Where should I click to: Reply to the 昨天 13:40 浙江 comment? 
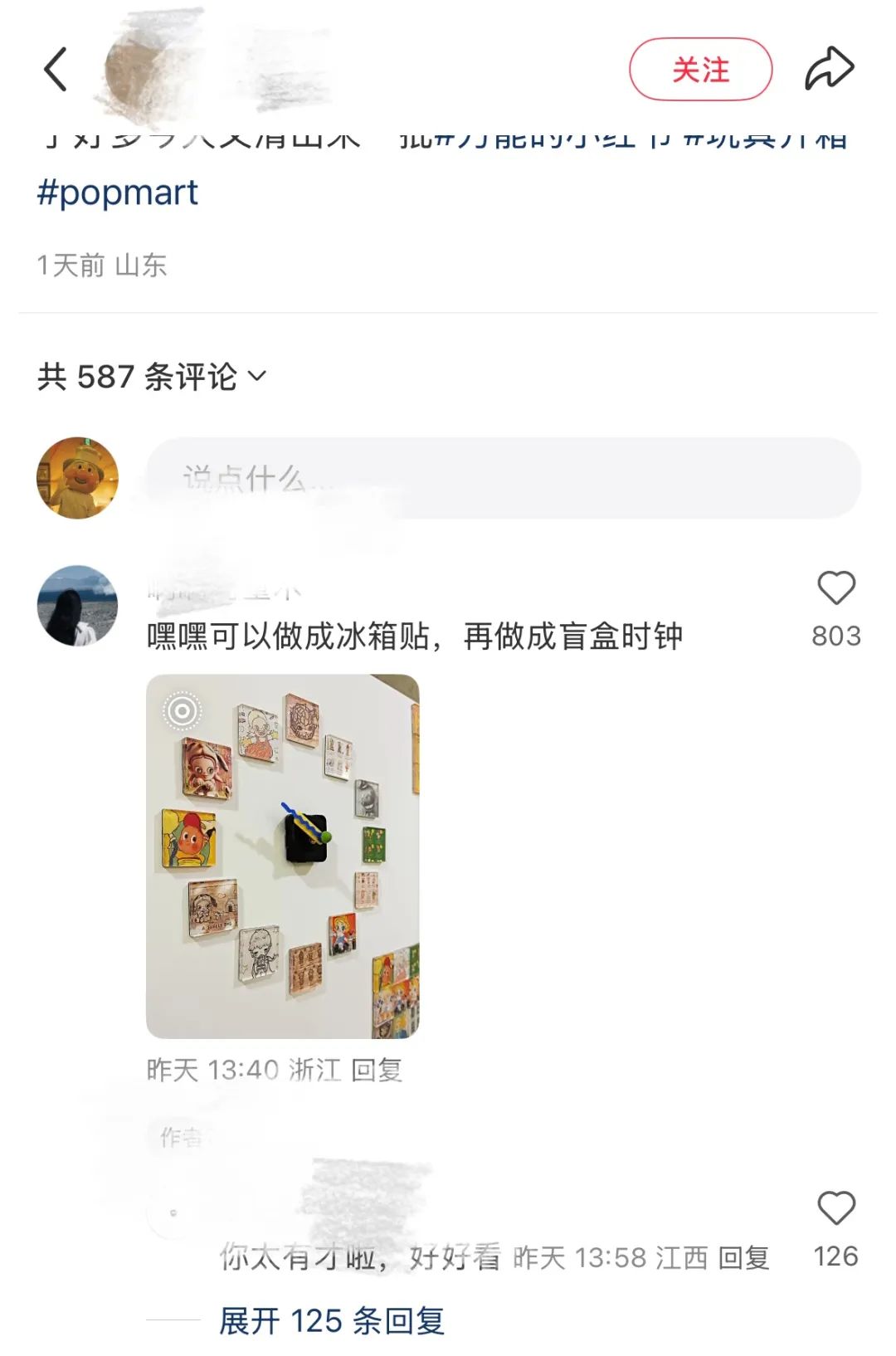coord(377,1070)
